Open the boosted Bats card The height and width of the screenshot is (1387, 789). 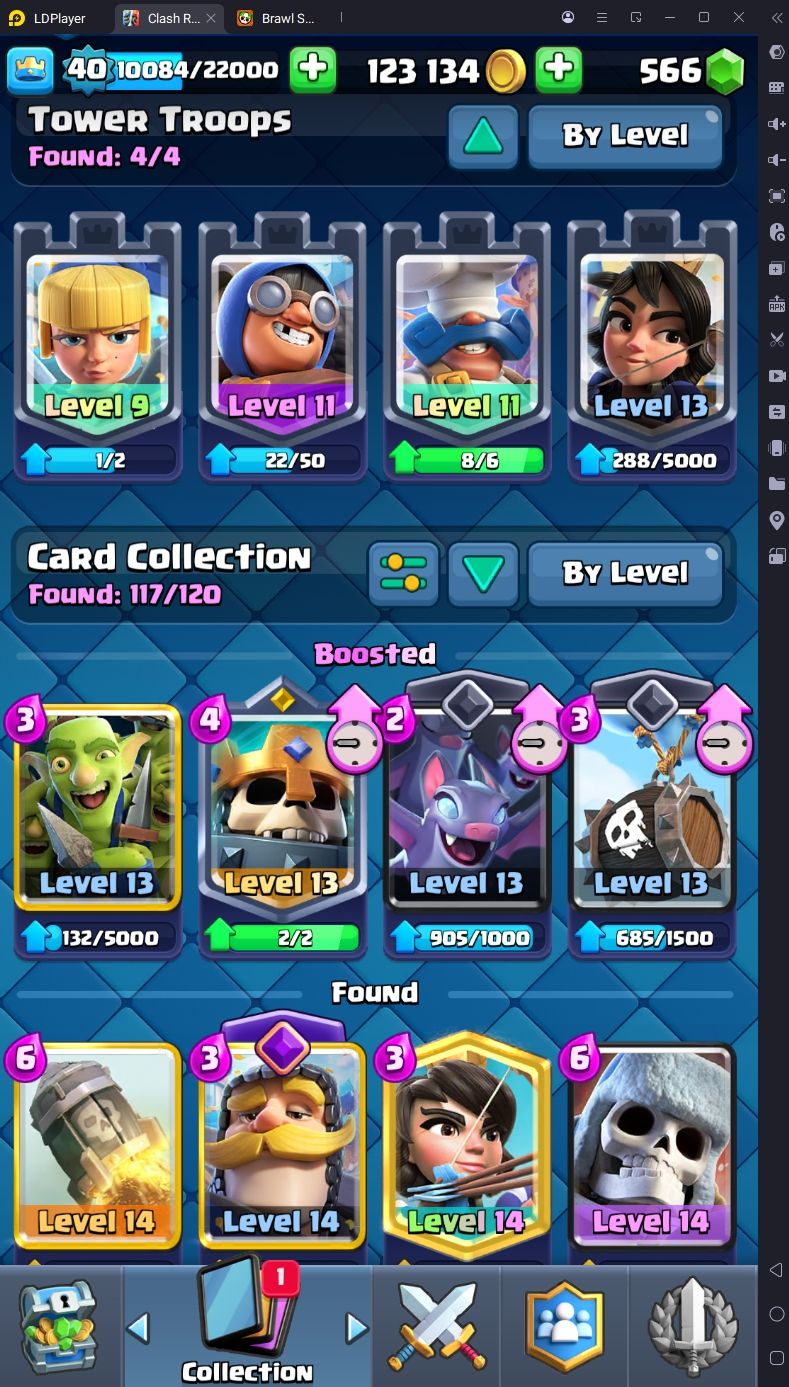click(x=466, y=810)
